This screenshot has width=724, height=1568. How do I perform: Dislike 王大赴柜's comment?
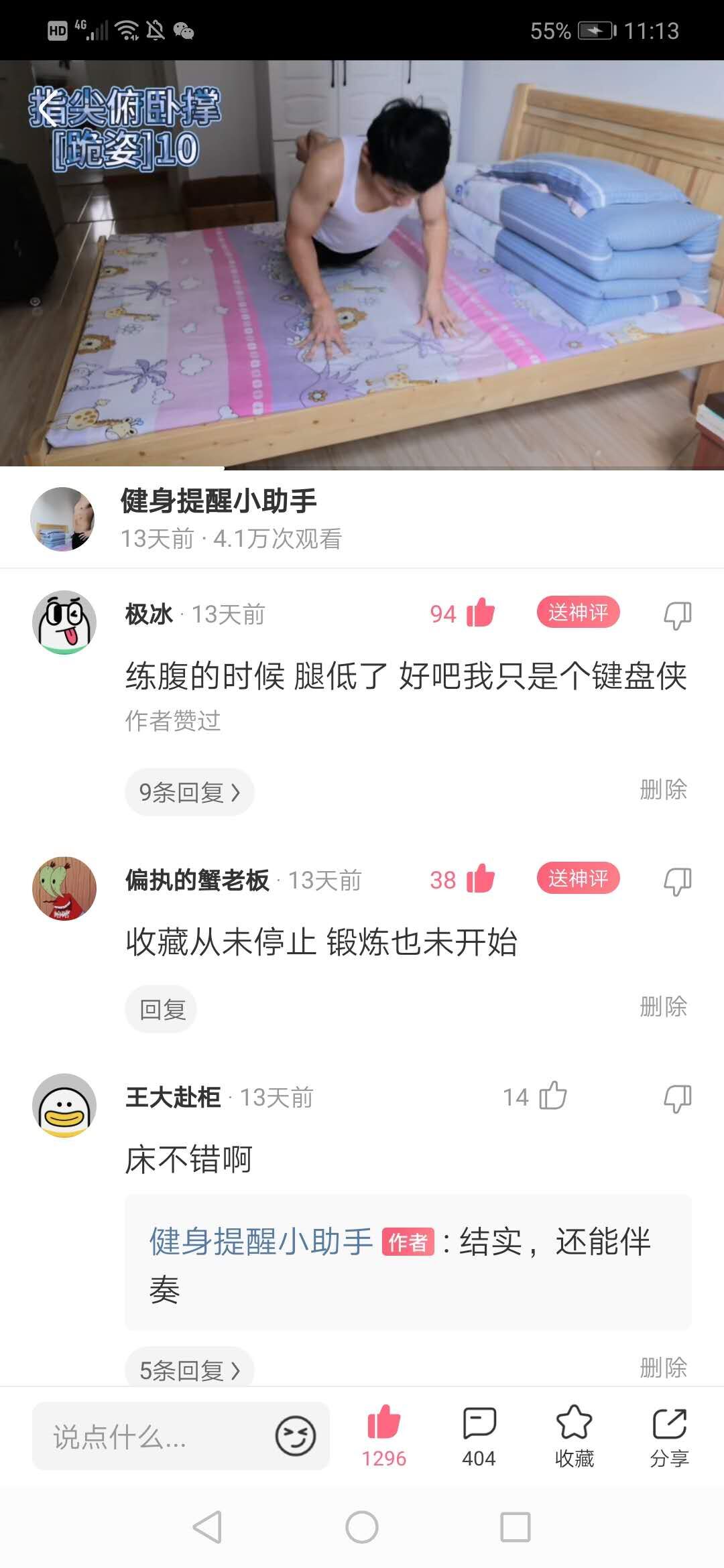tap(677, 1098)
